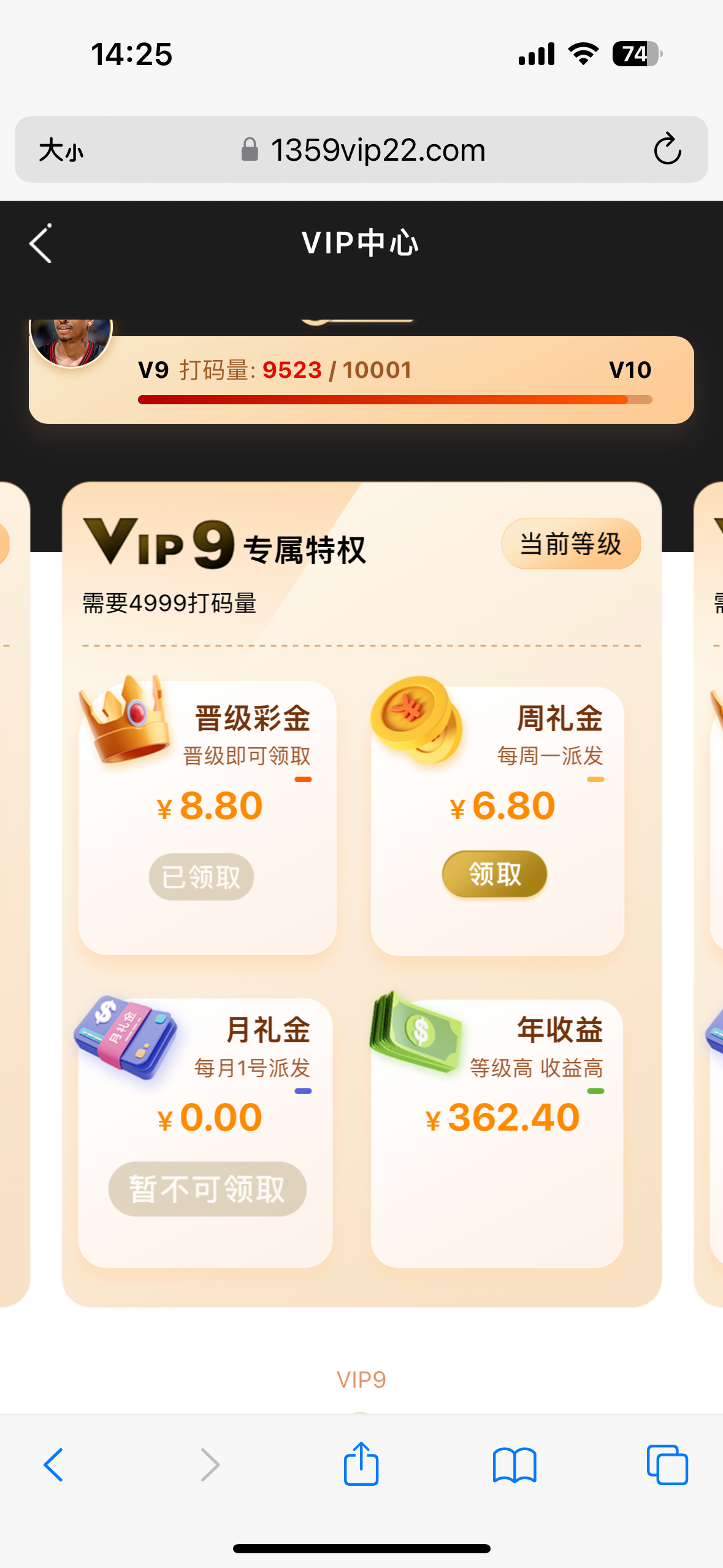The image size is (723, 1568).
Task: Go back from the VIP中心 page
Action: (x=40, y=244)
